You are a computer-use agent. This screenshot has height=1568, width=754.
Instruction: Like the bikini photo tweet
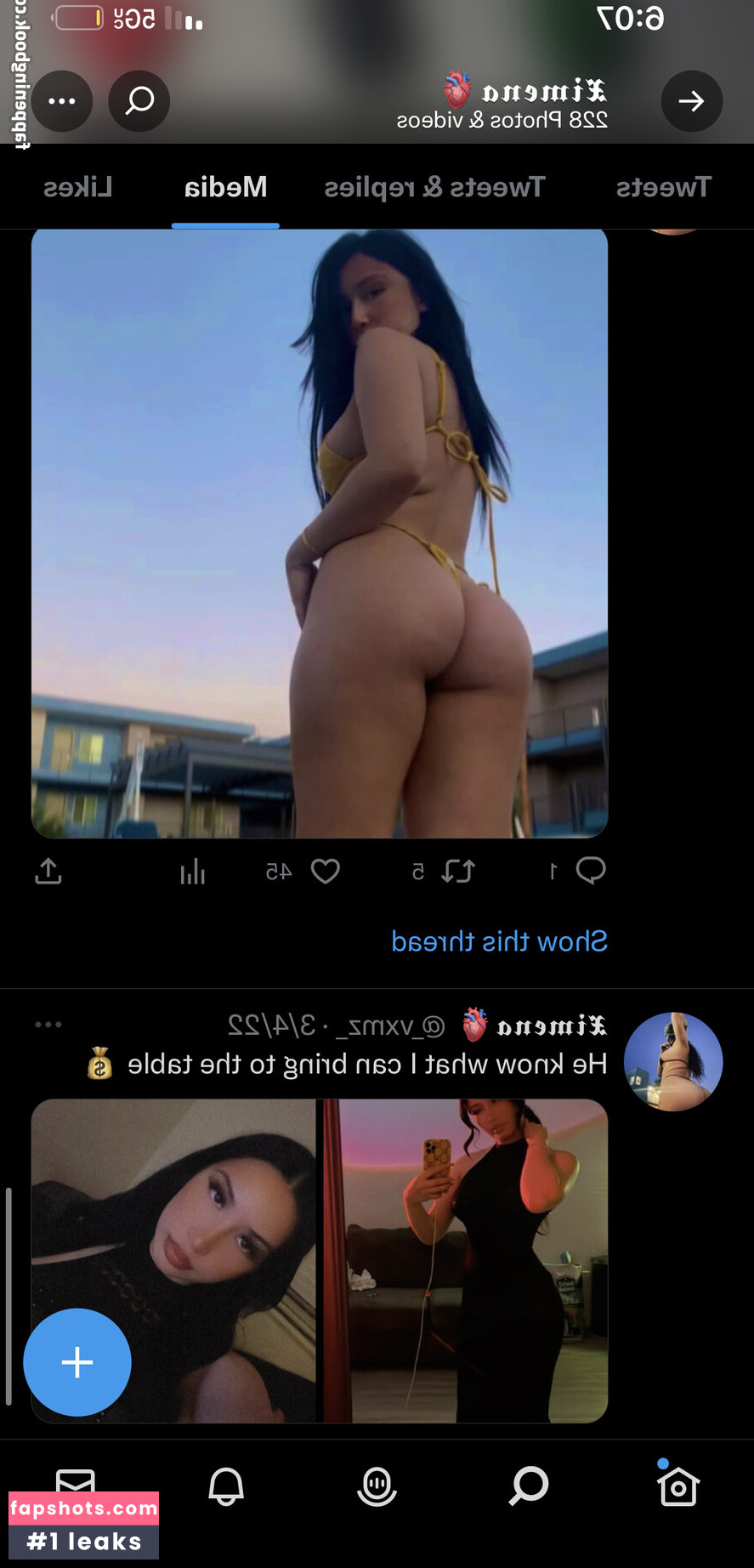(326, 871)
